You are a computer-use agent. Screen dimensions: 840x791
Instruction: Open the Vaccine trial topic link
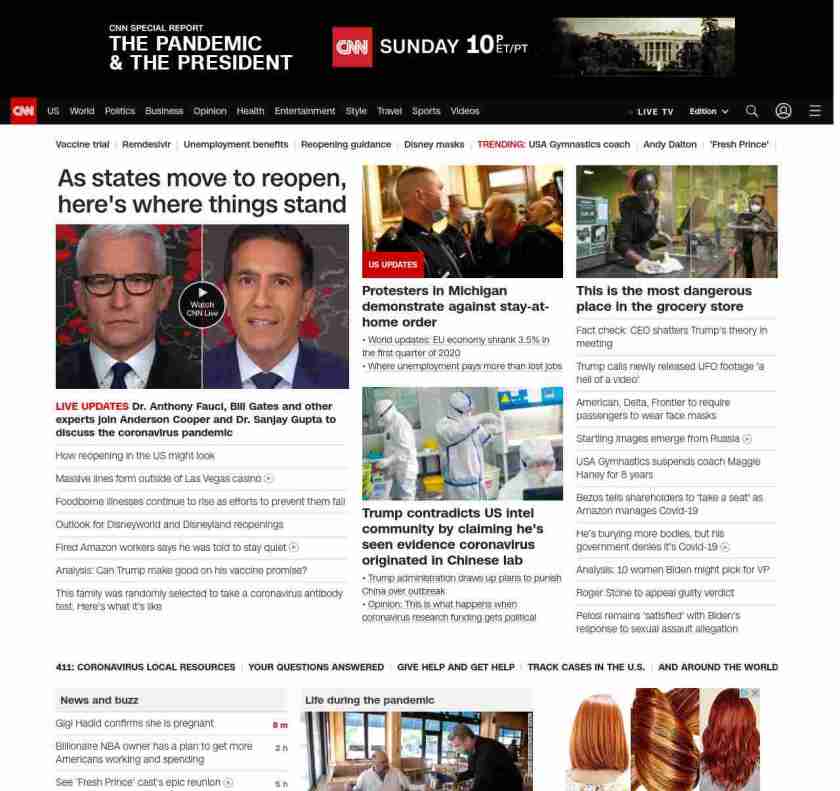coord(82,144)
